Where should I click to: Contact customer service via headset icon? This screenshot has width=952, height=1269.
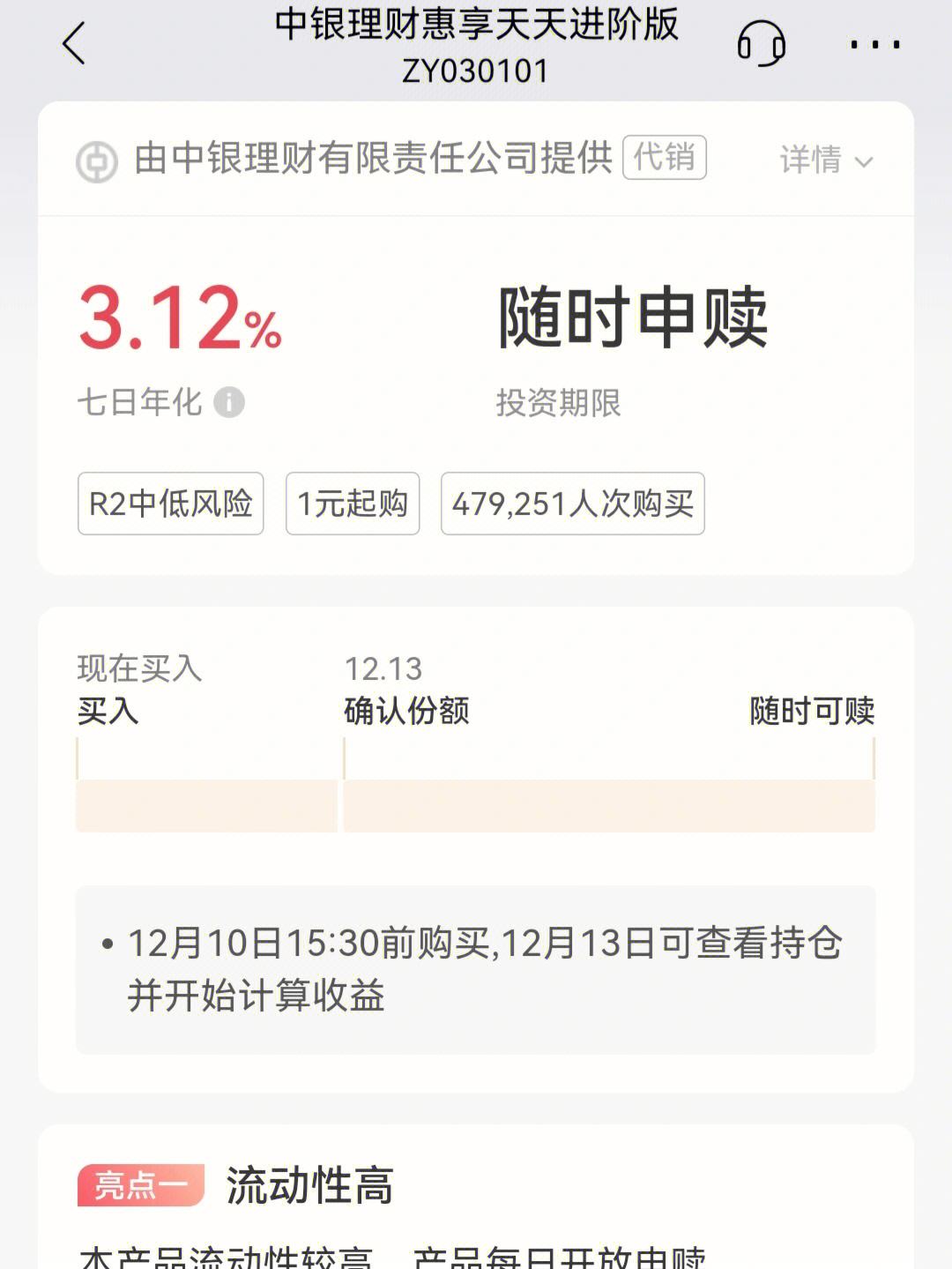pos(761,44)
